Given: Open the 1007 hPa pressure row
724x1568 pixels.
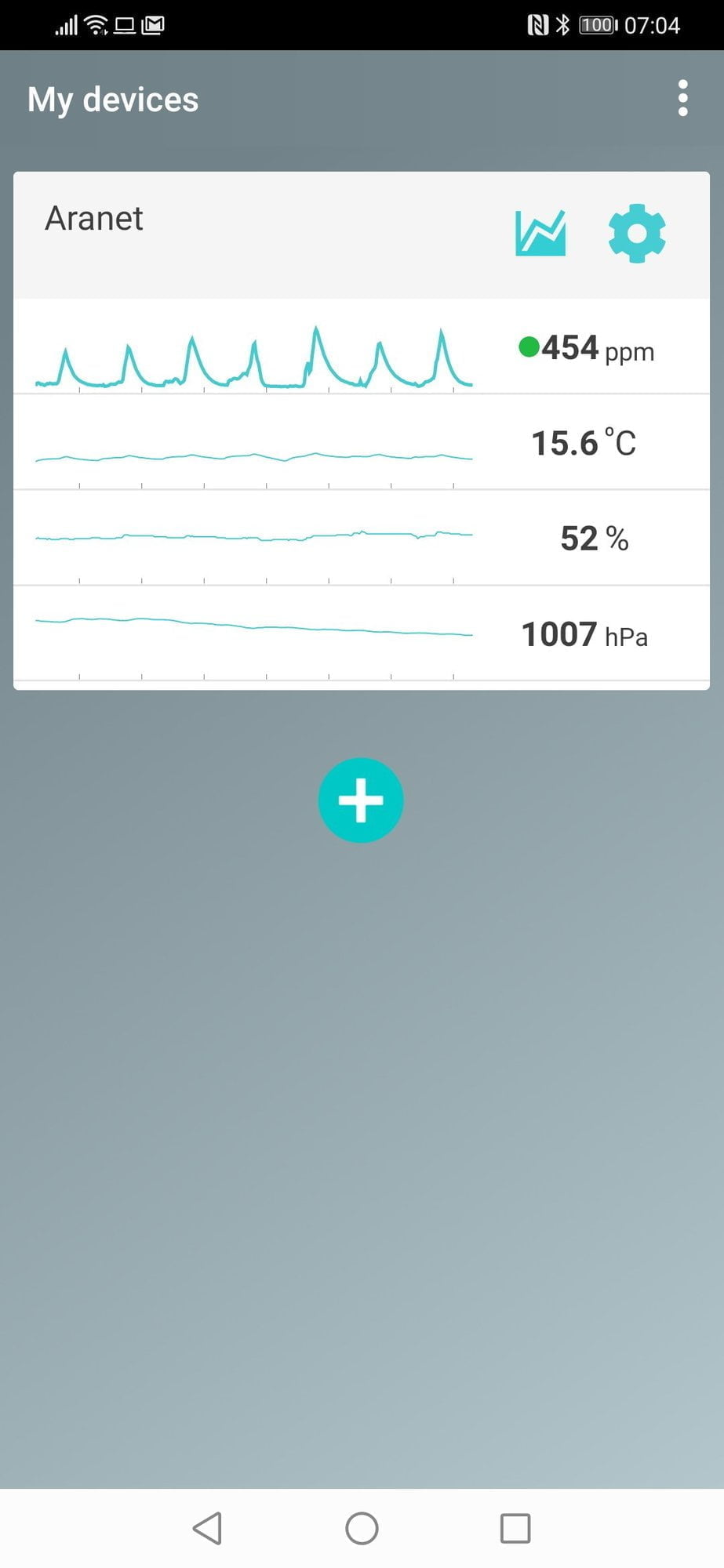Looking at the screenshot, I should [x=361, y=634].
